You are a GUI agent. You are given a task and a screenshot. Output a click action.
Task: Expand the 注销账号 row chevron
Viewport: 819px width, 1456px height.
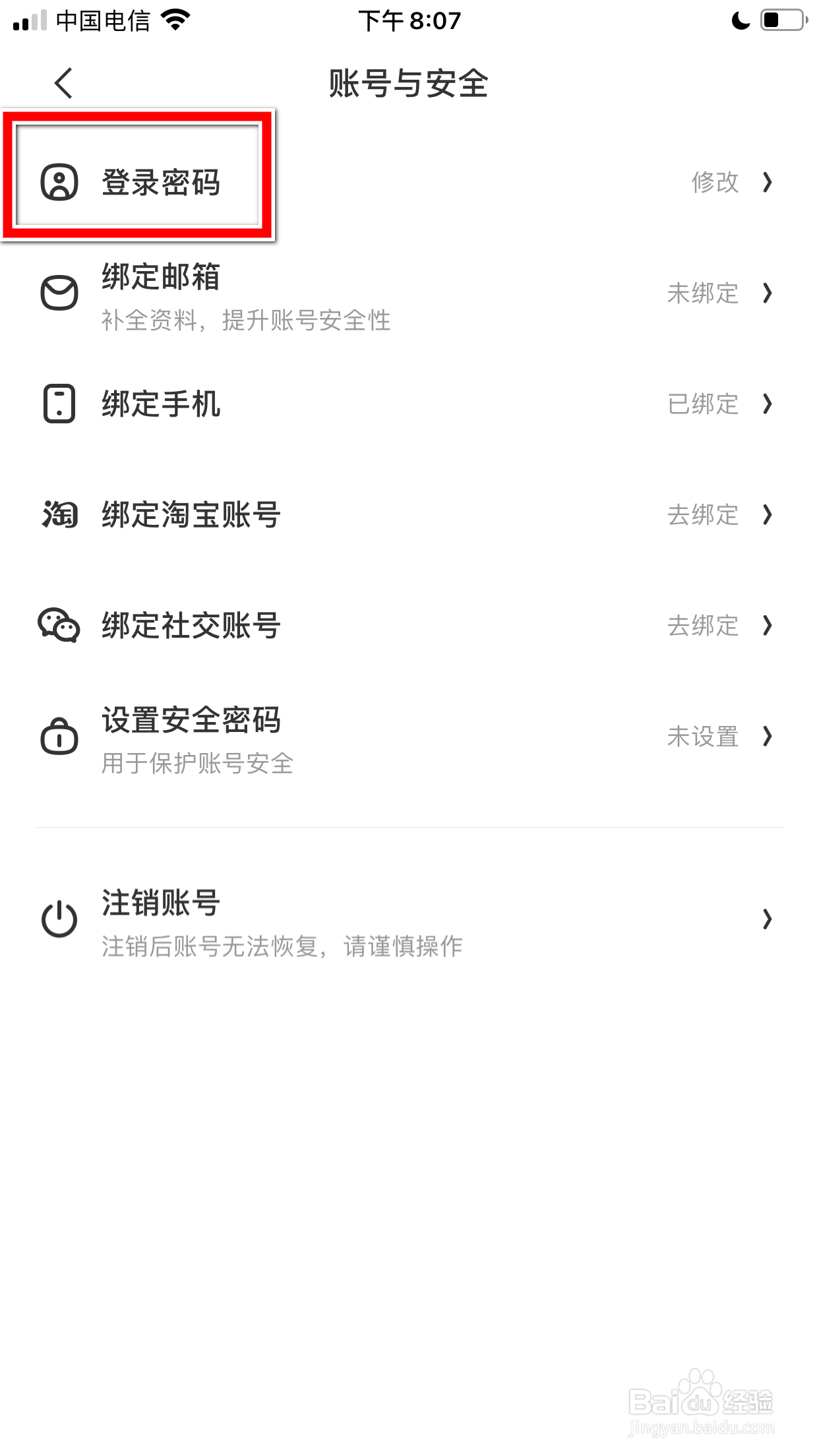click(x=767, y=921)
